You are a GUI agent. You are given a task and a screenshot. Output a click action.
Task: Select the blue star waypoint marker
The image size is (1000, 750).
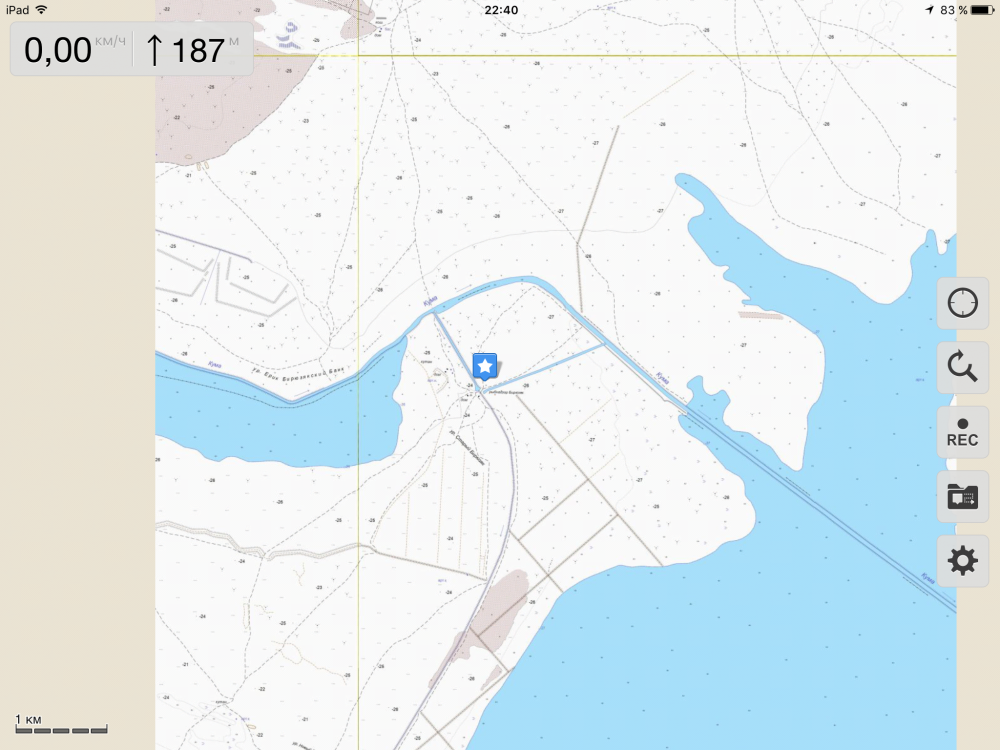tap(485, 367)
